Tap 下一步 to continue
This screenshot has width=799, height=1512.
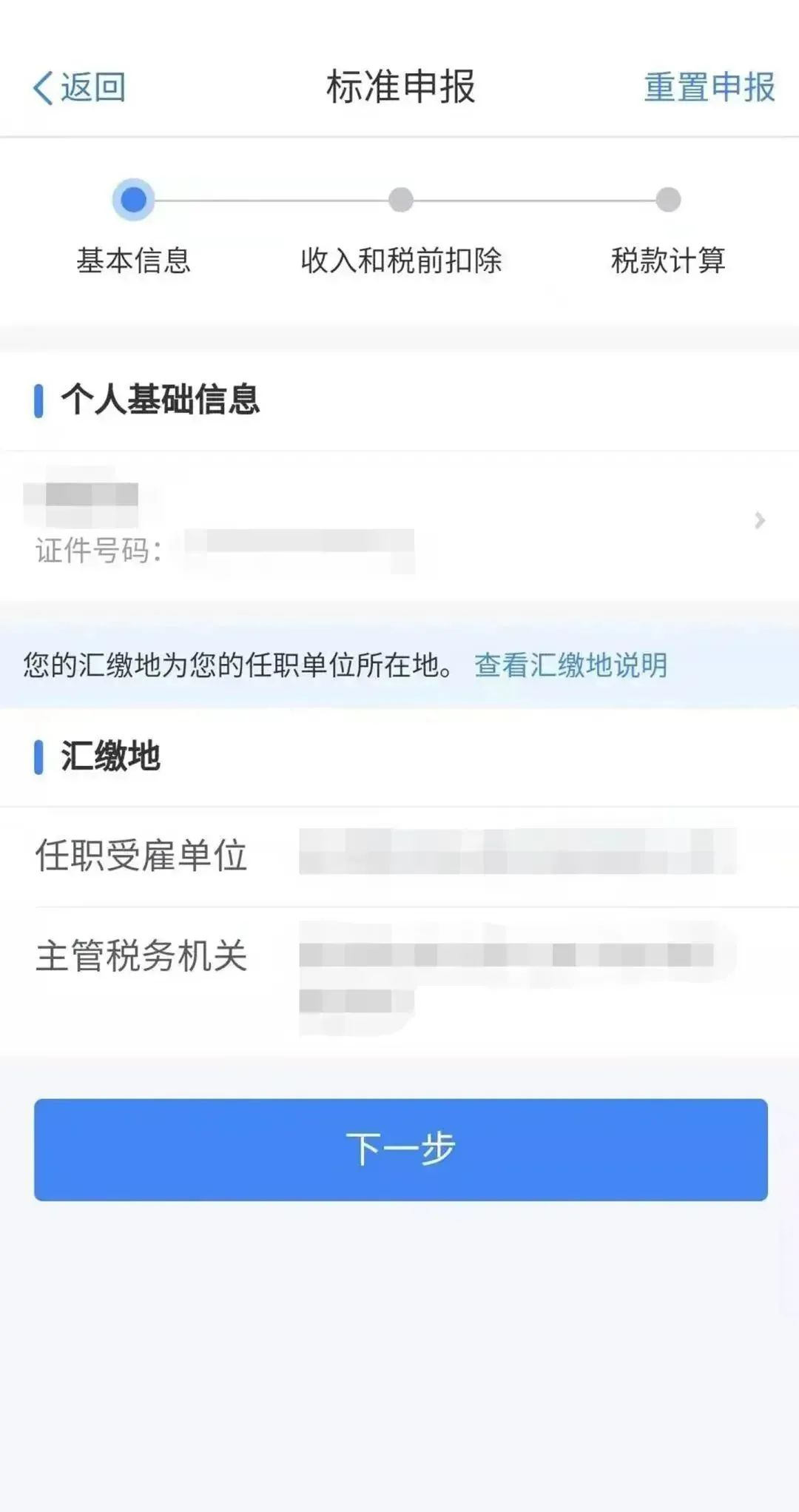coord(400,1149)
